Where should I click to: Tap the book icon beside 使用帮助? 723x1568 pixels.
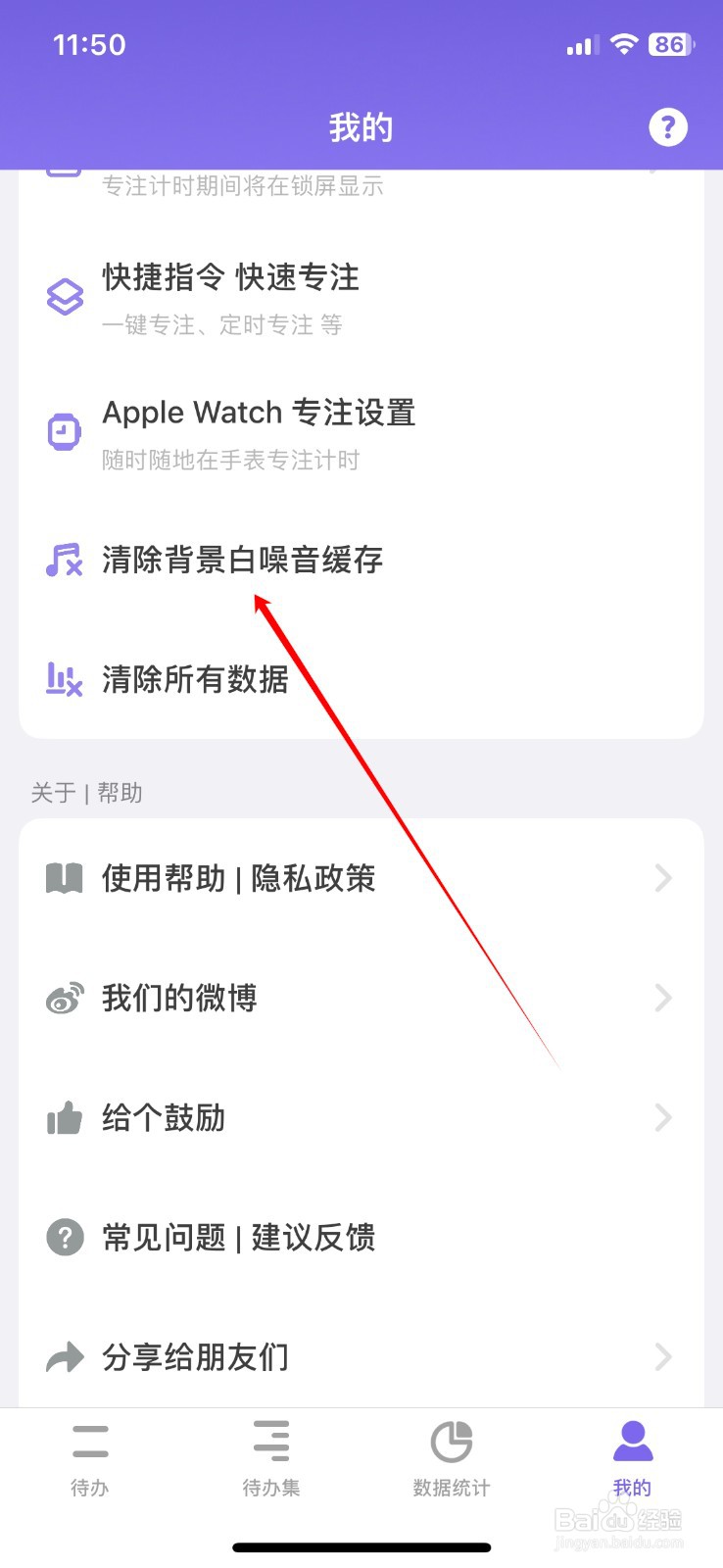click(63, 878)
